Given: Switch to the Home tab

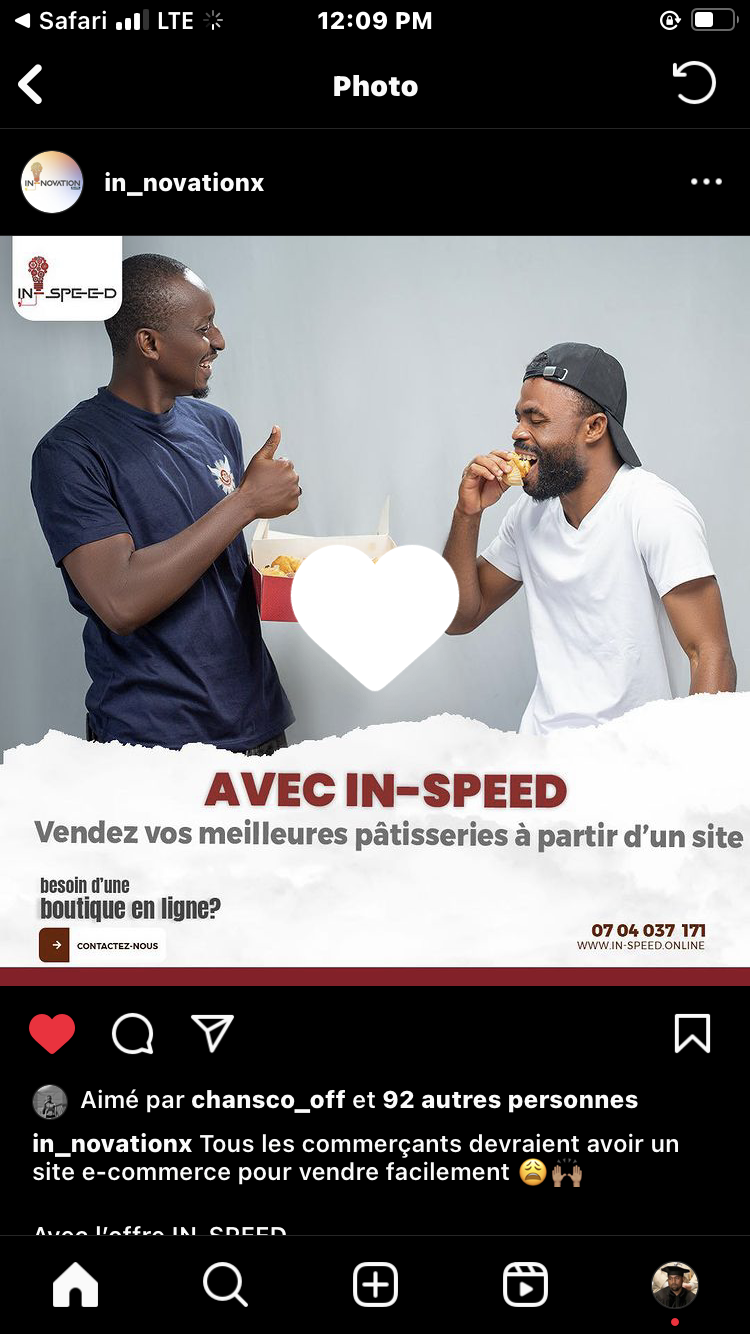Looking at the screenshot, I should pos(76,1285).
